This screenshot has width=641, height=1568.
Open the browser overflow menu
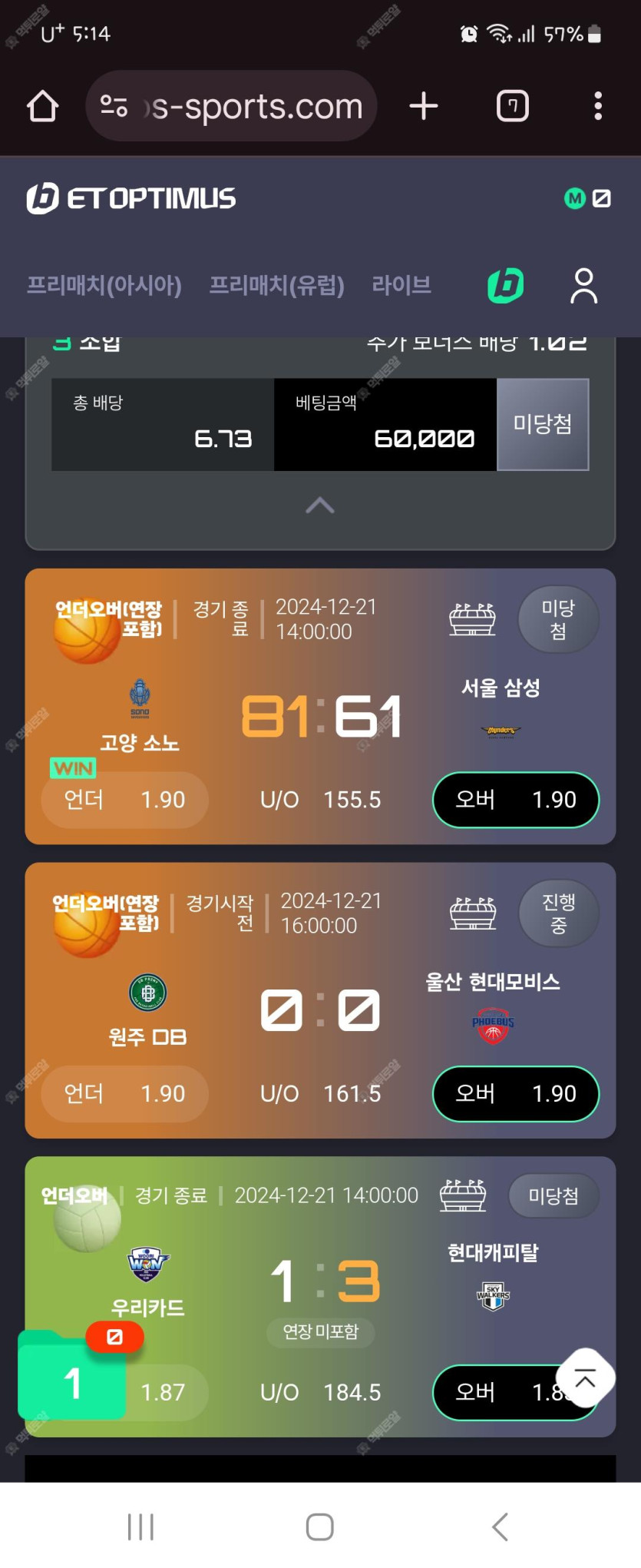coord(597,106)
